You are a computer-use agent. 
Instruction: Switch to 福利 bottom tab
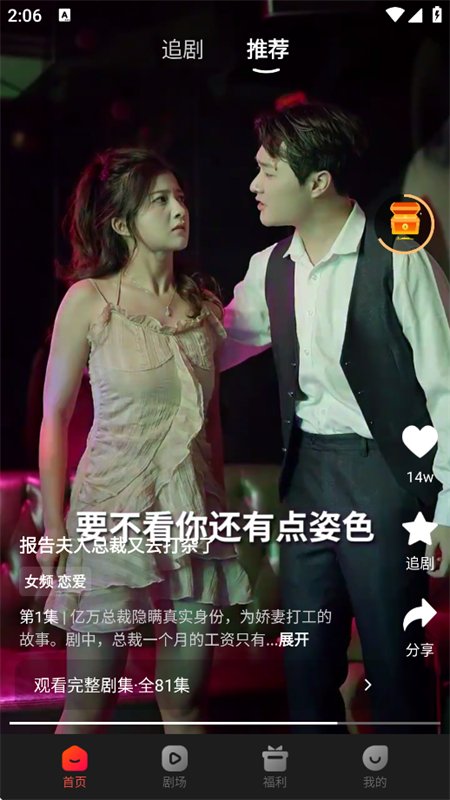(275, 767)
